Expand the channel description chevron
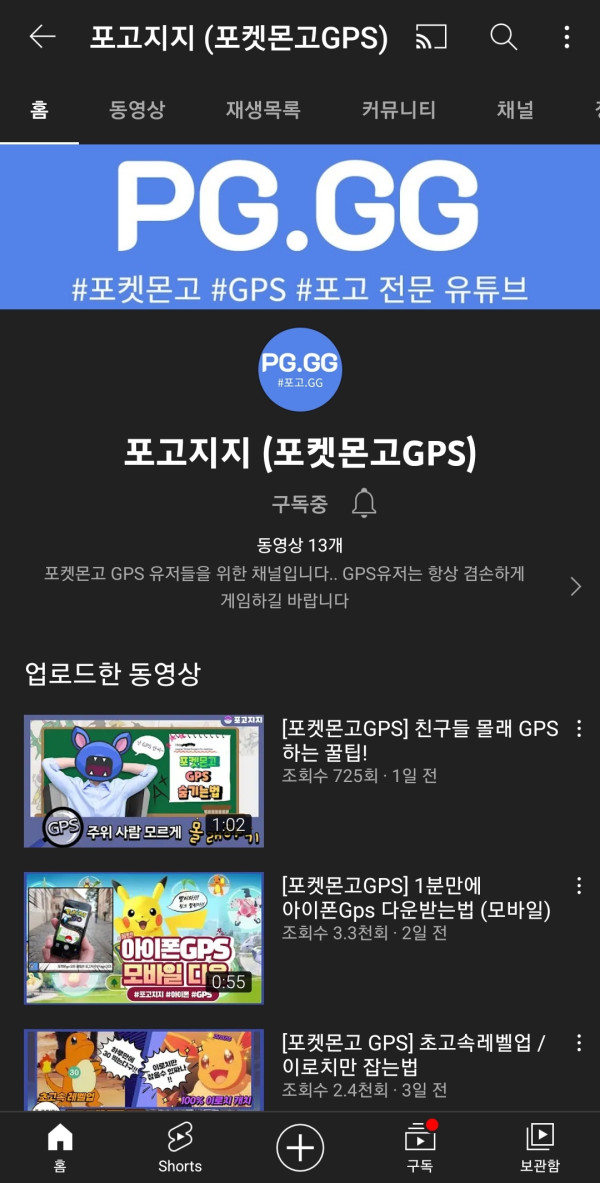This screenshot has height=1183, width=600. pos(575,586)
